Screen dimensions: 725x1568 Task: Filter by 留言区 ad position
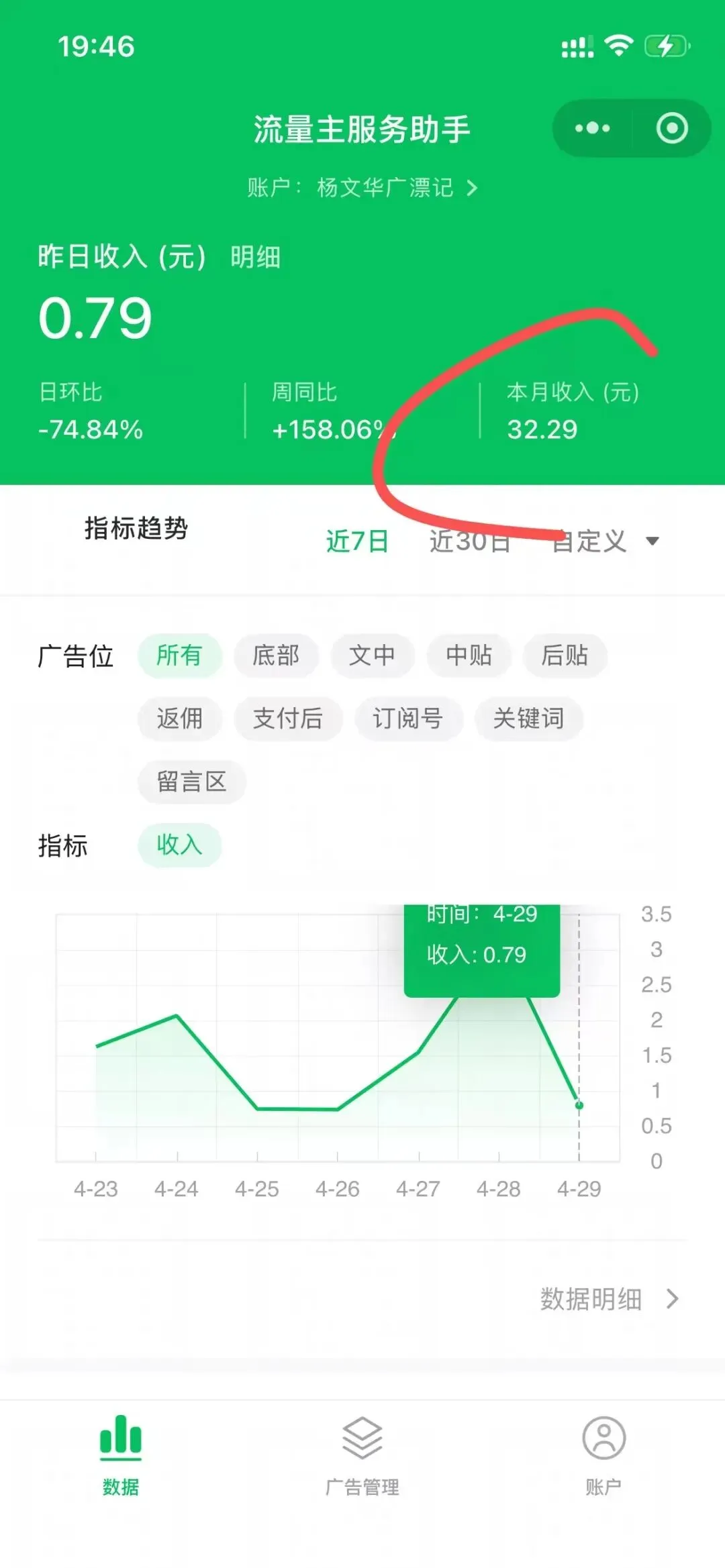click(x=192, y=782)
